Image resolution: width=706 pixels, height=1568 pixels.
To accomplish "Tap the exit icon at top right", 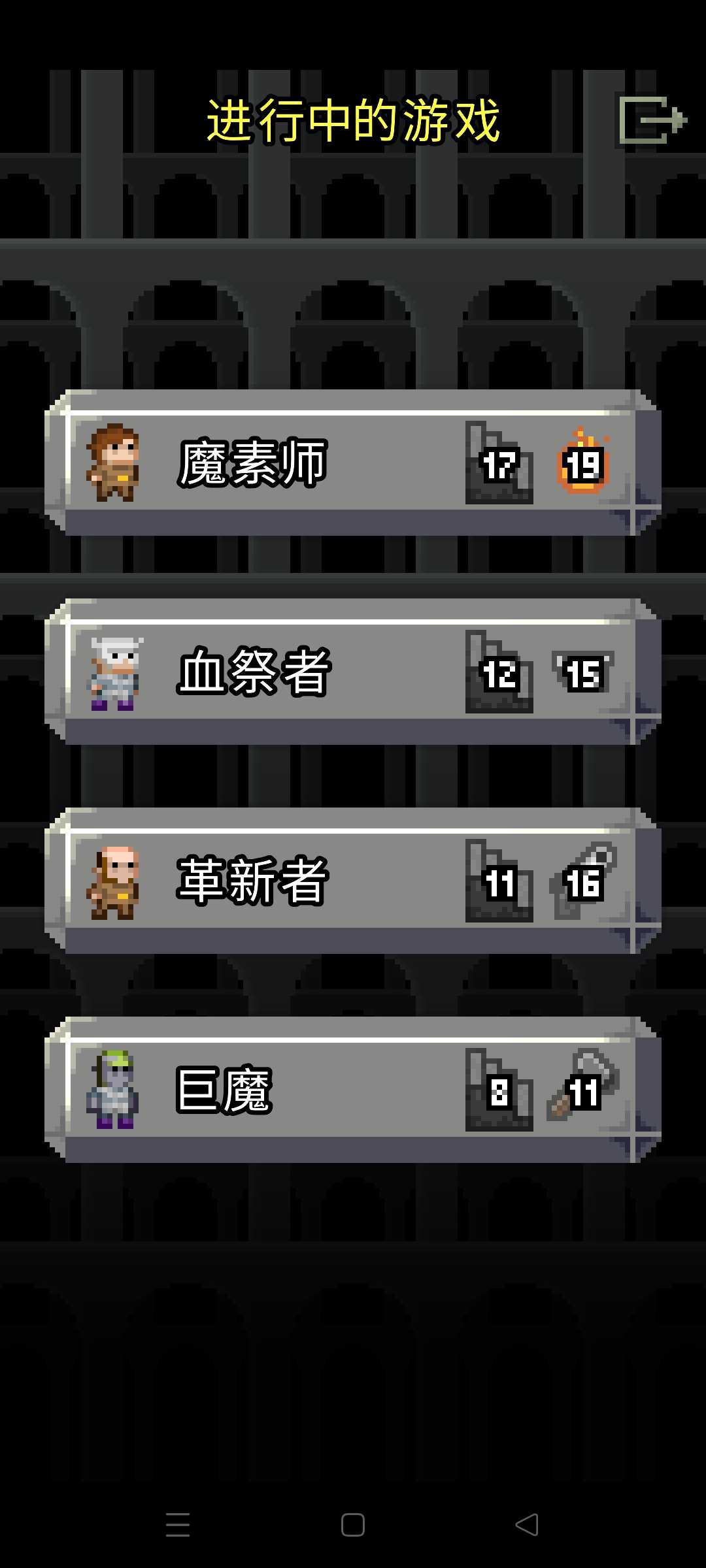I will click(652, 120).
